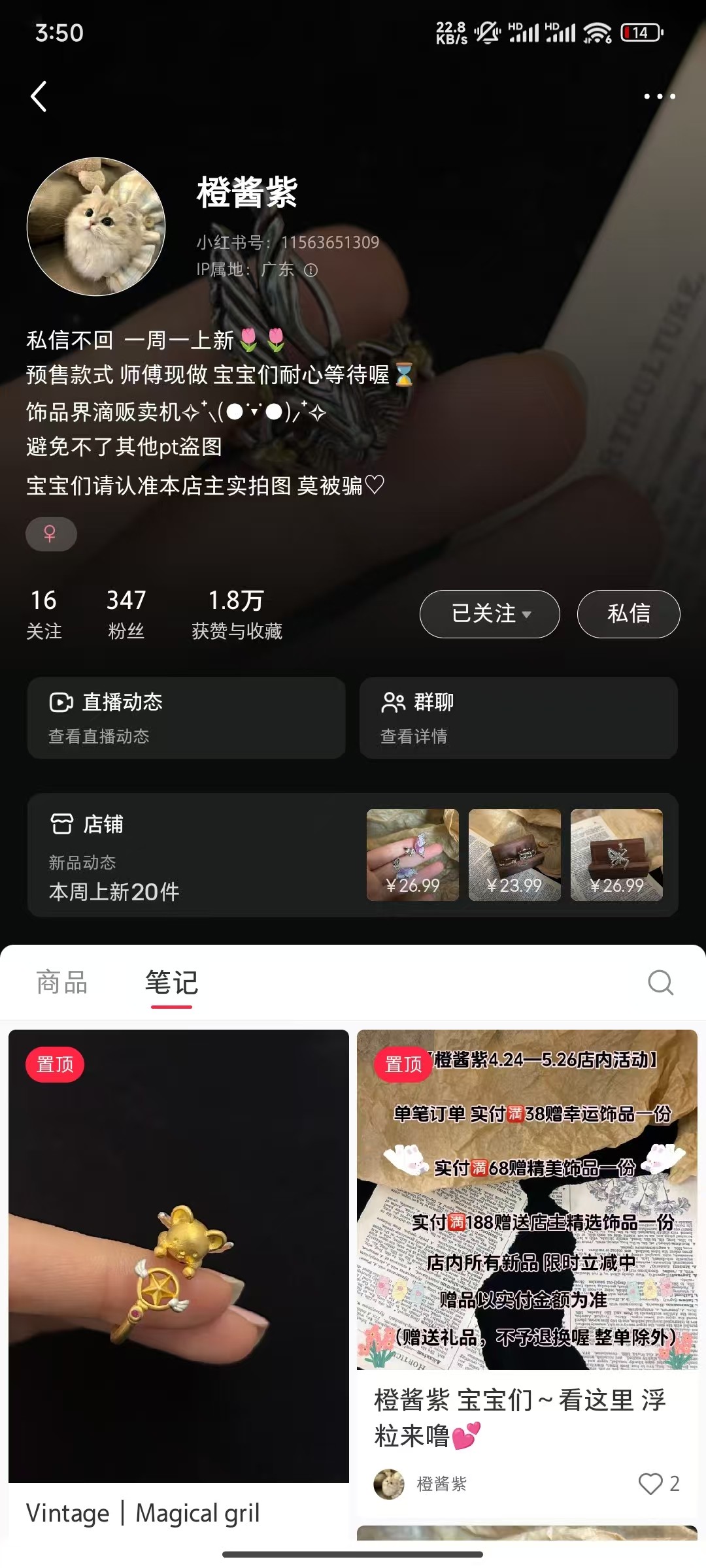The image size is (706, 1568).
Task: Tap the IP属地 info icon
Action: (311, 270)
